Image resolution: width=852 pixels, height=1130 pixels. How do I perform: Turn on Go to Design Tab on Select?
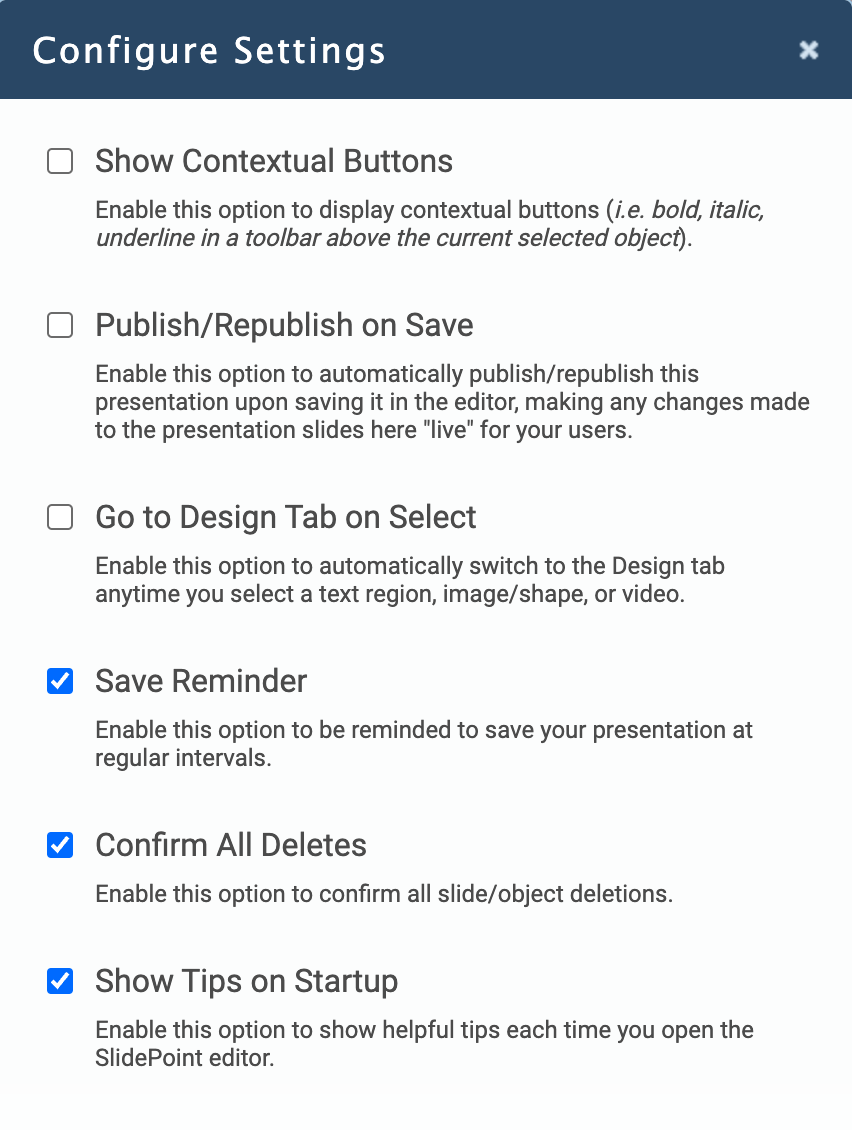click(x=61, y=517)
